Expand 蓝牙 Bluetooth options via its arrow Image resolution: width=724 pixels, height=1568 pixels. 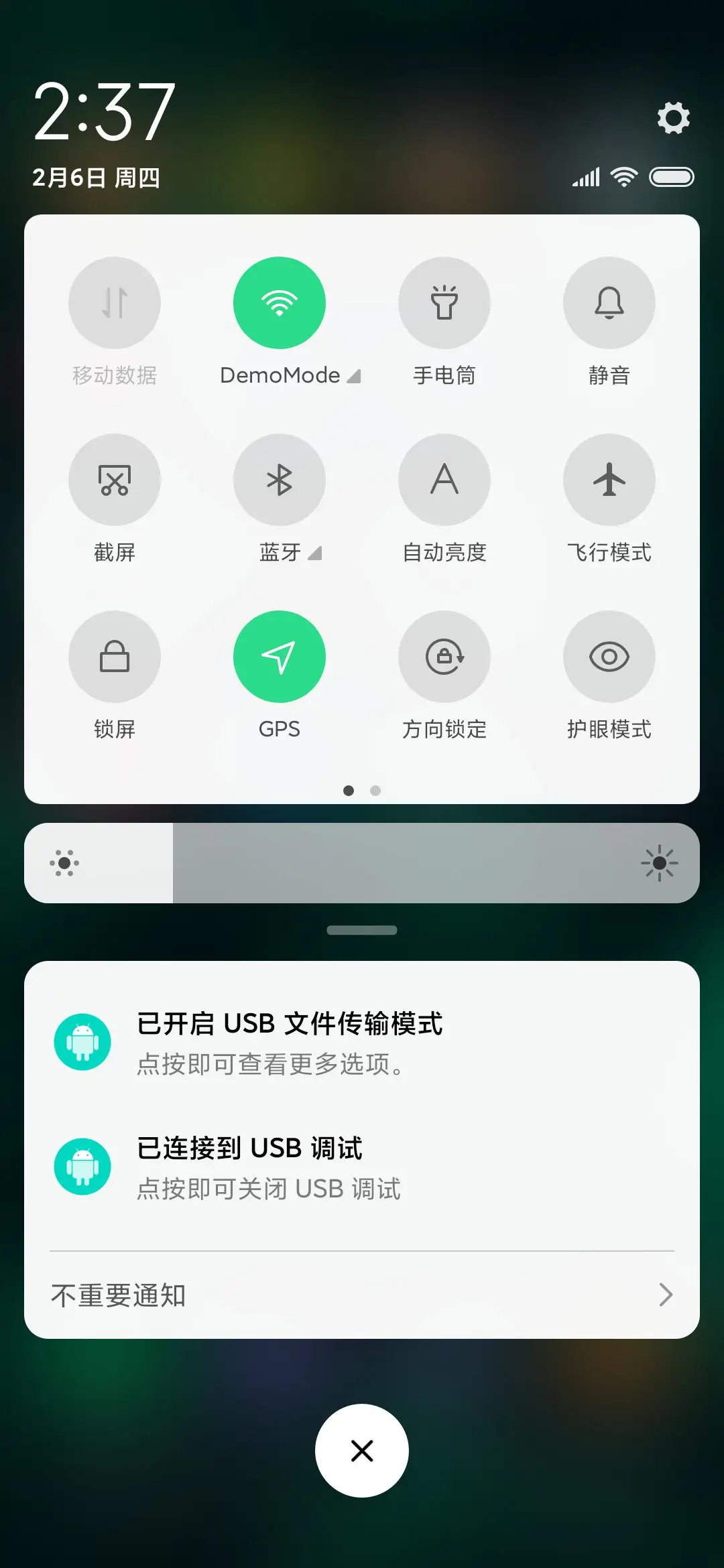click(315, 553)
